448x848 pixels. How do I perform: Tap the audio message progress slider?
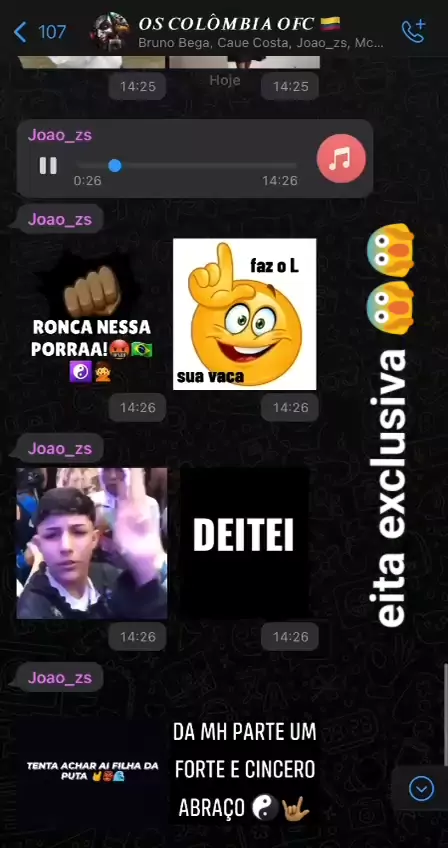(x=187, y=165)
